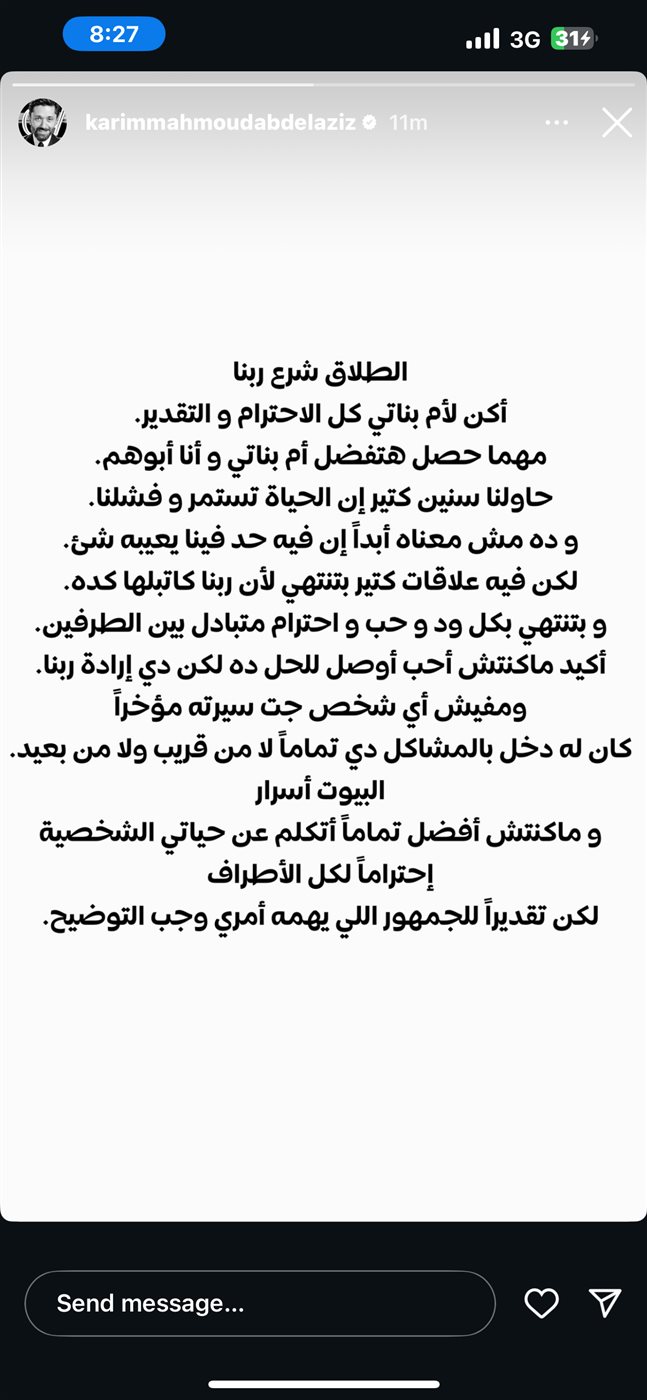
Task: Open the story options menu
Action: pyautogui.click(x=557, y=123)
